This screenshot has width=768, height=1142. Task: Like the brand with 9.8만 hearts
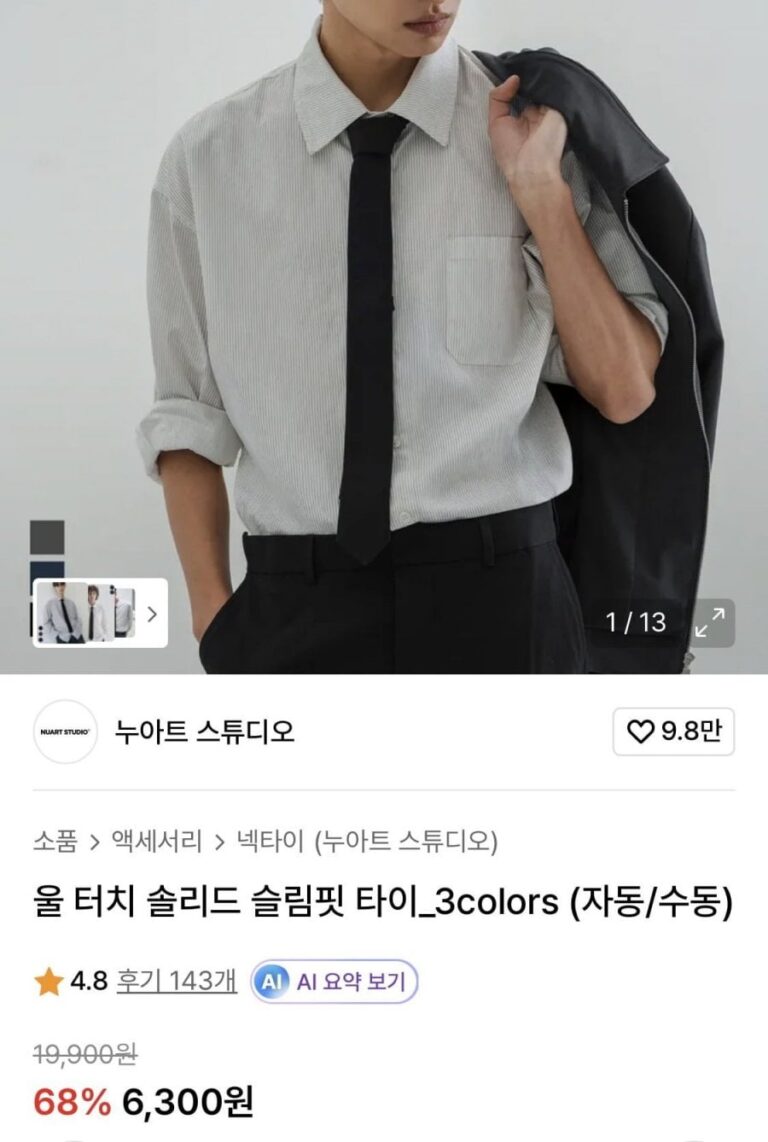(x=673, y=732)
